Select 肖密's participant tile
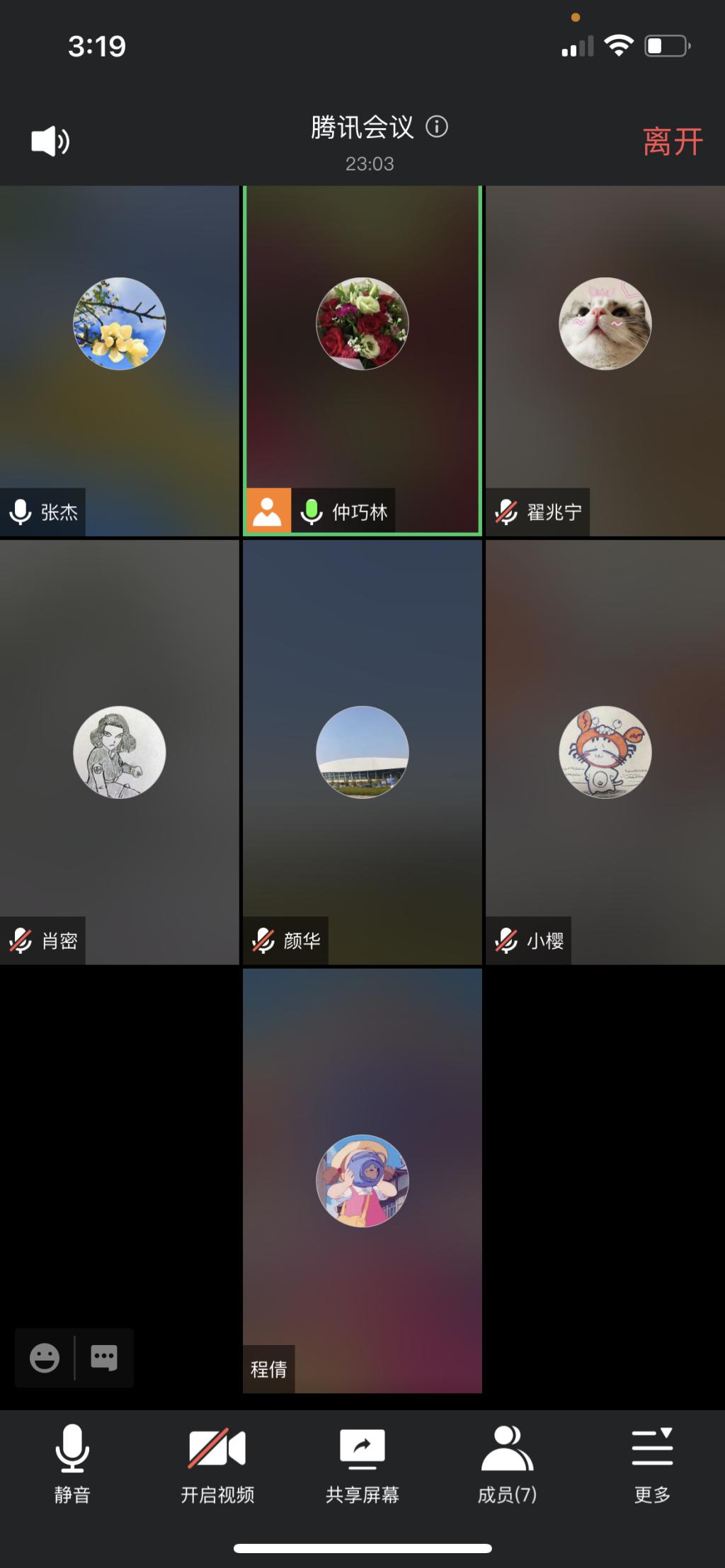 [x=120, y=751]
